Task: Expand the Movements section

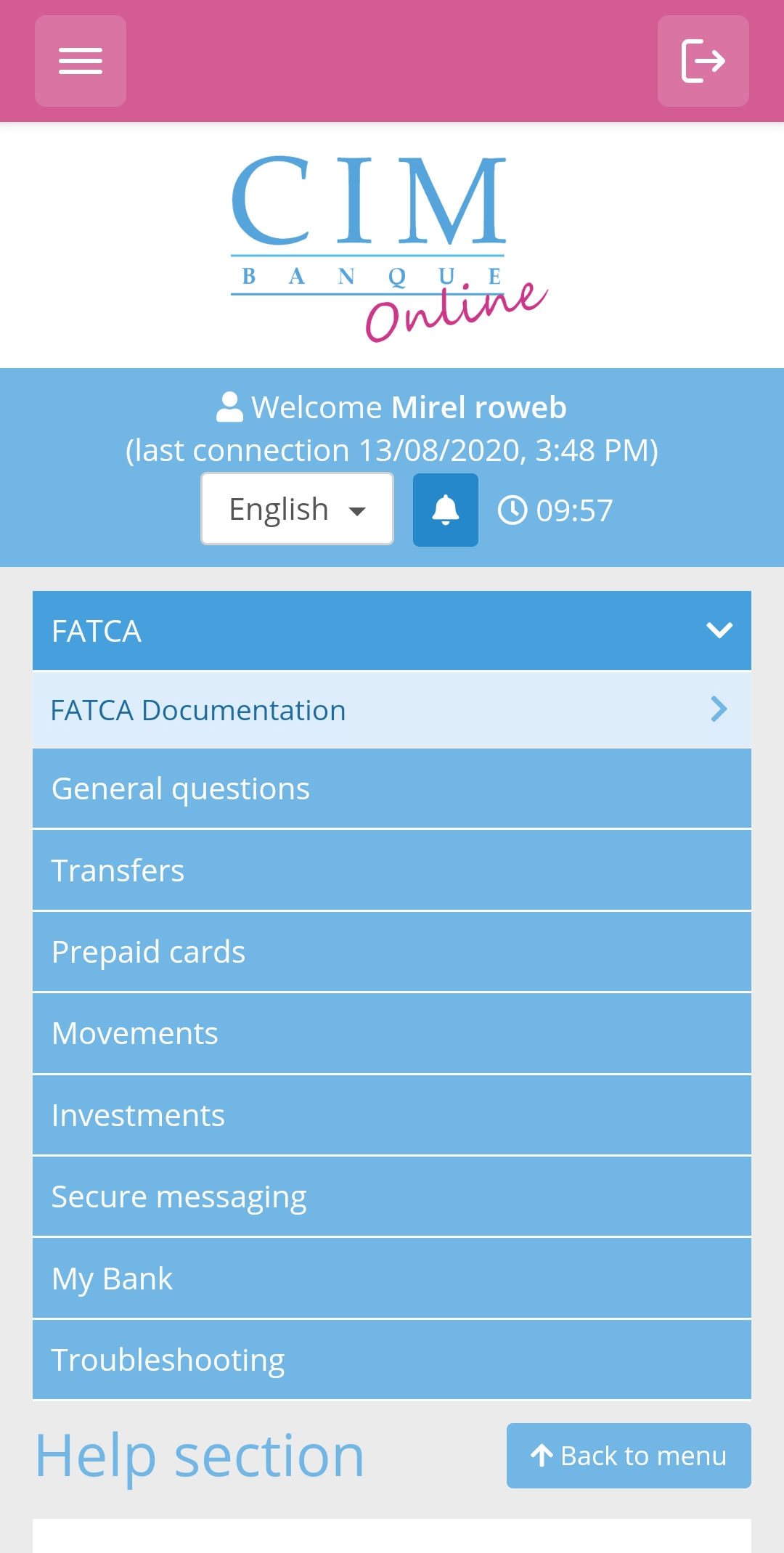Action: point(392,1033)
